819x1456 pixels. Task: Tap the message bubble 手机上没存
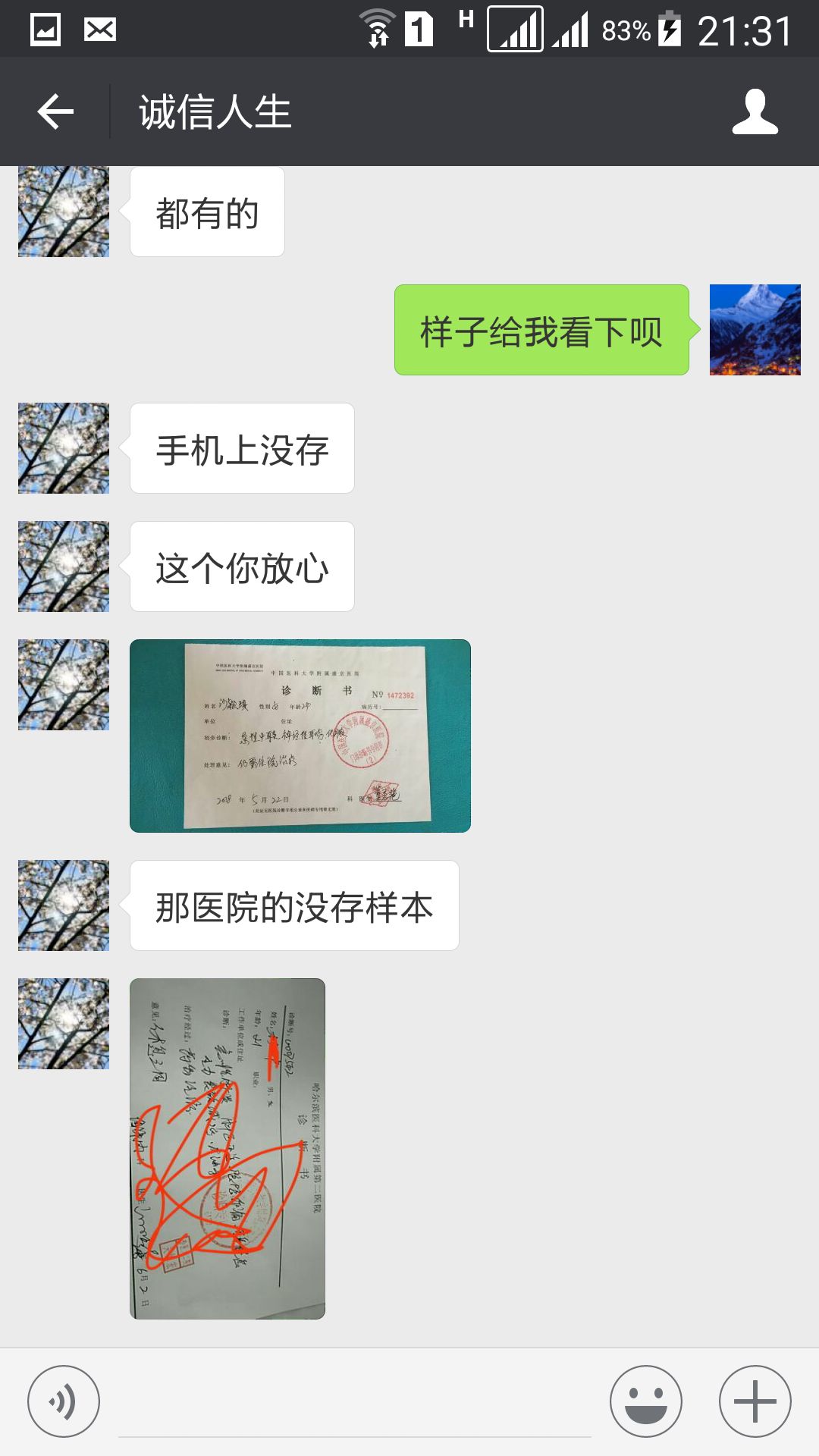(241, 448)
